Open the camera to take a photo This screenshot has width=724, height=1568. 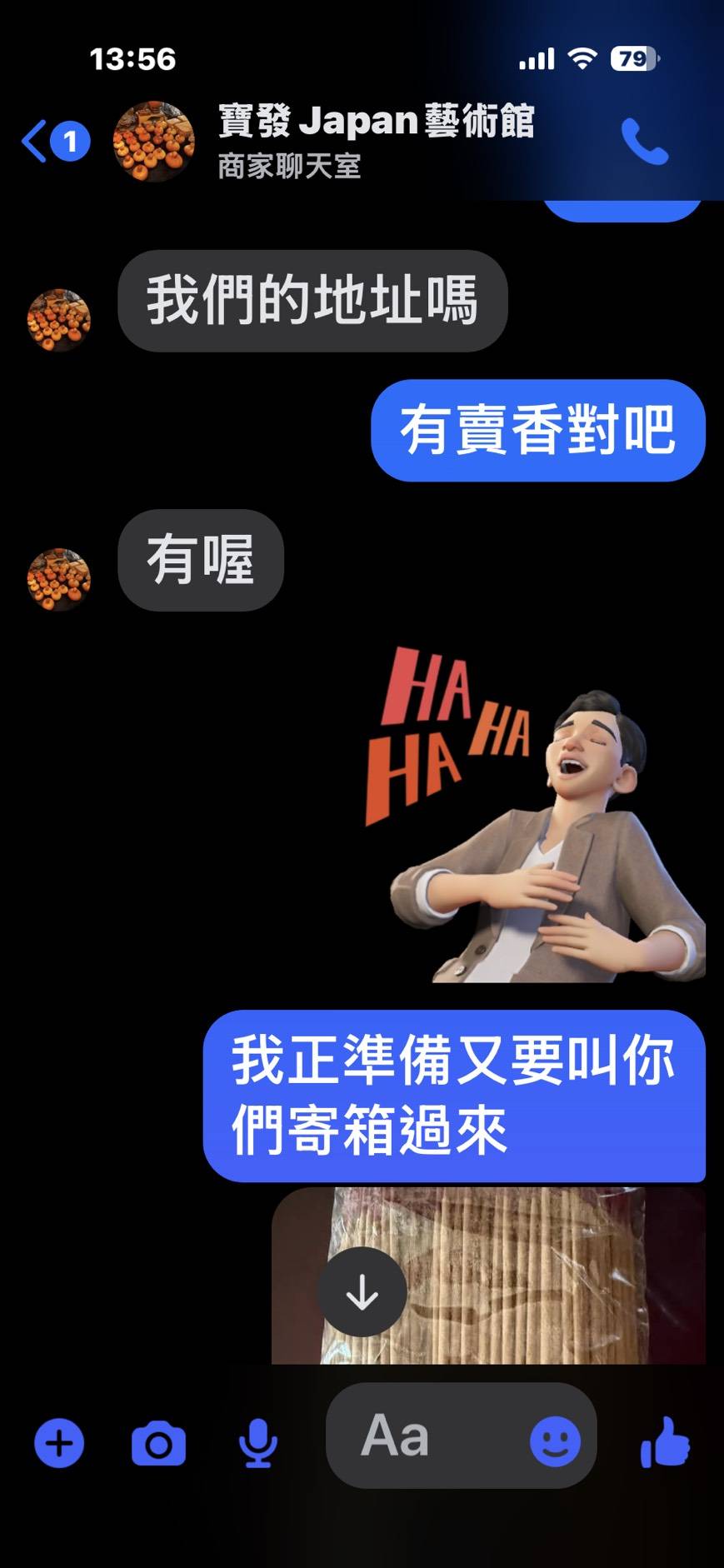click(158, 1443)
